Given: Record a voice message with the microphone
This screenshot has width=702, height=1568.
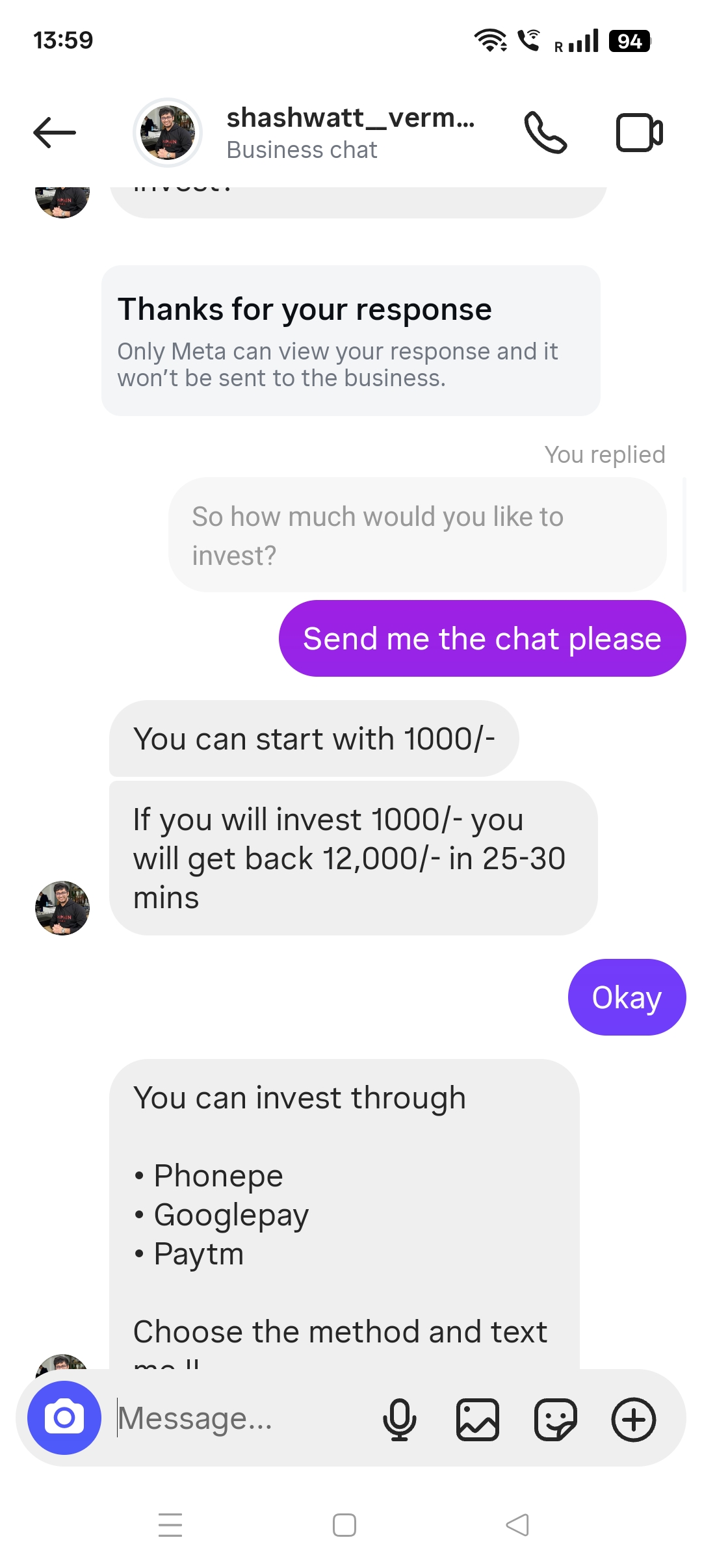Looking at the screenshot, I should [x=399, y=1419].
